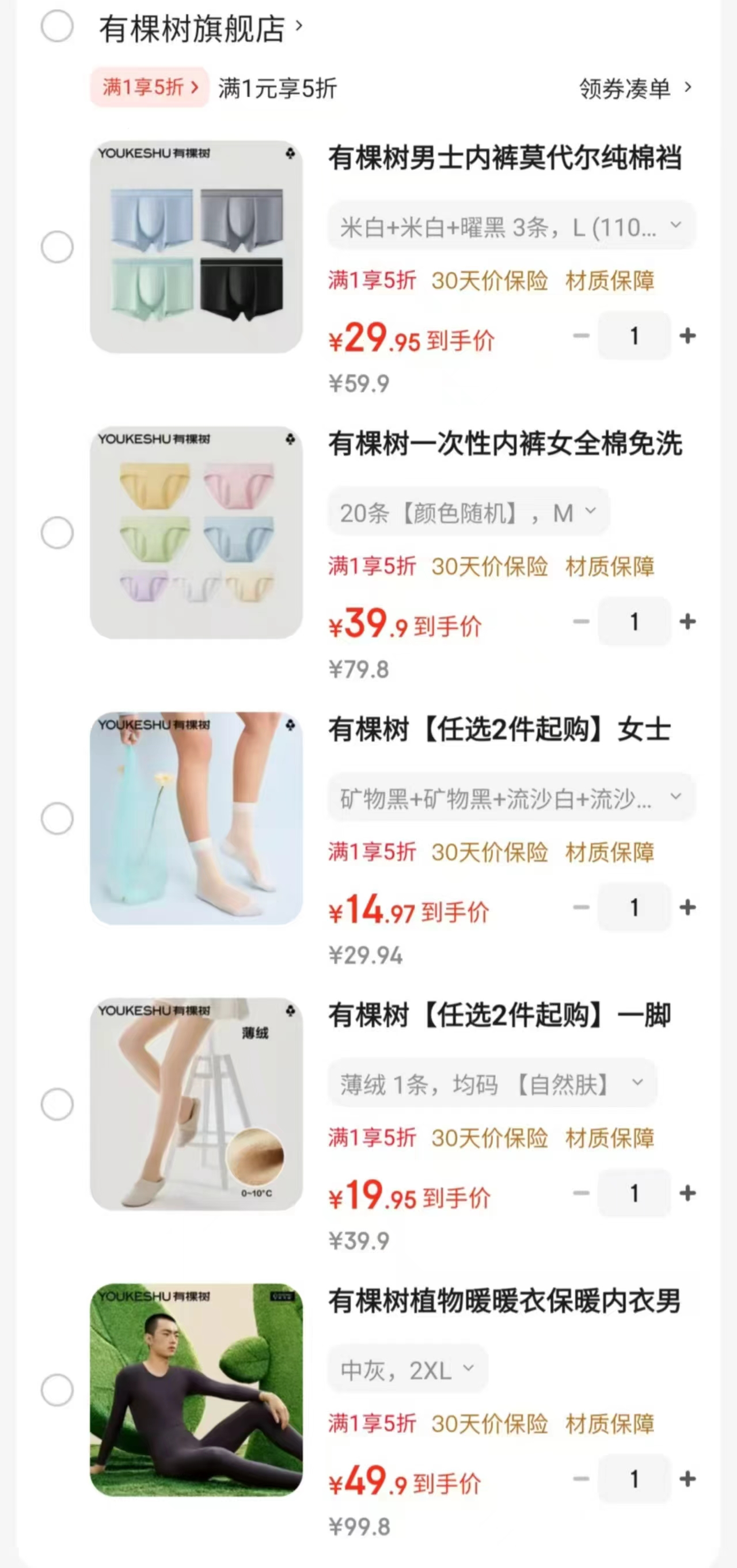Increase quantity of the men's underwear
The image size is (737, 1568).
pos(687,336)
